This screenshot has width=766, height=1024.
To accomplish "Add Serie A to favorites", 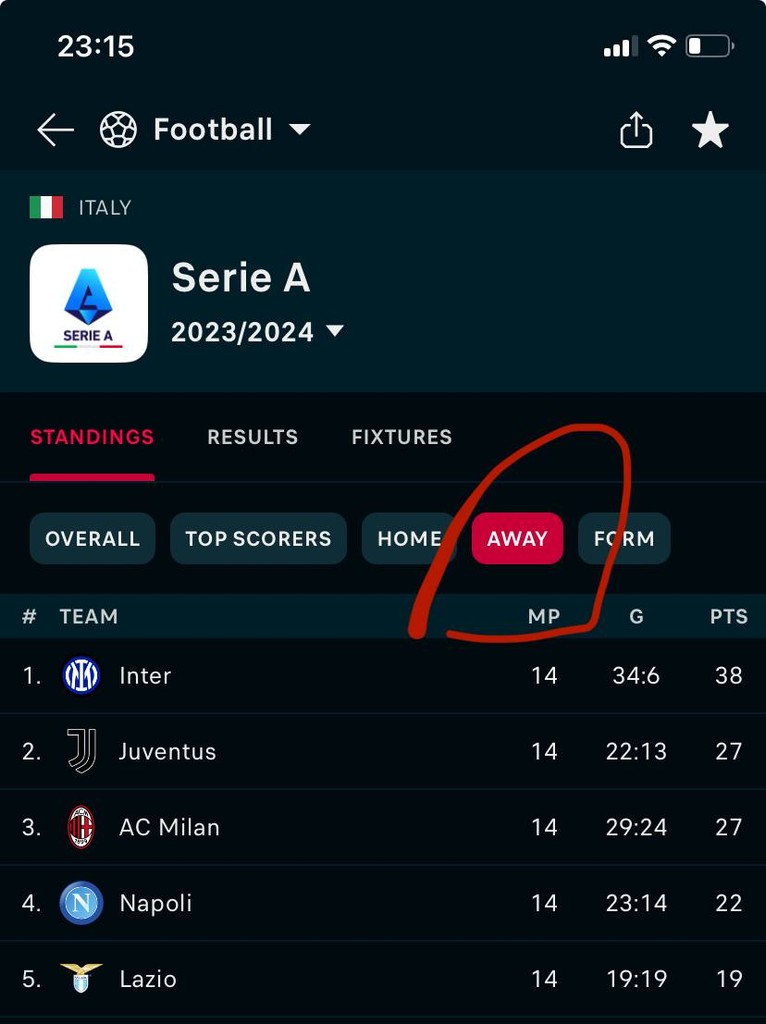I will [x=710, y=130].
